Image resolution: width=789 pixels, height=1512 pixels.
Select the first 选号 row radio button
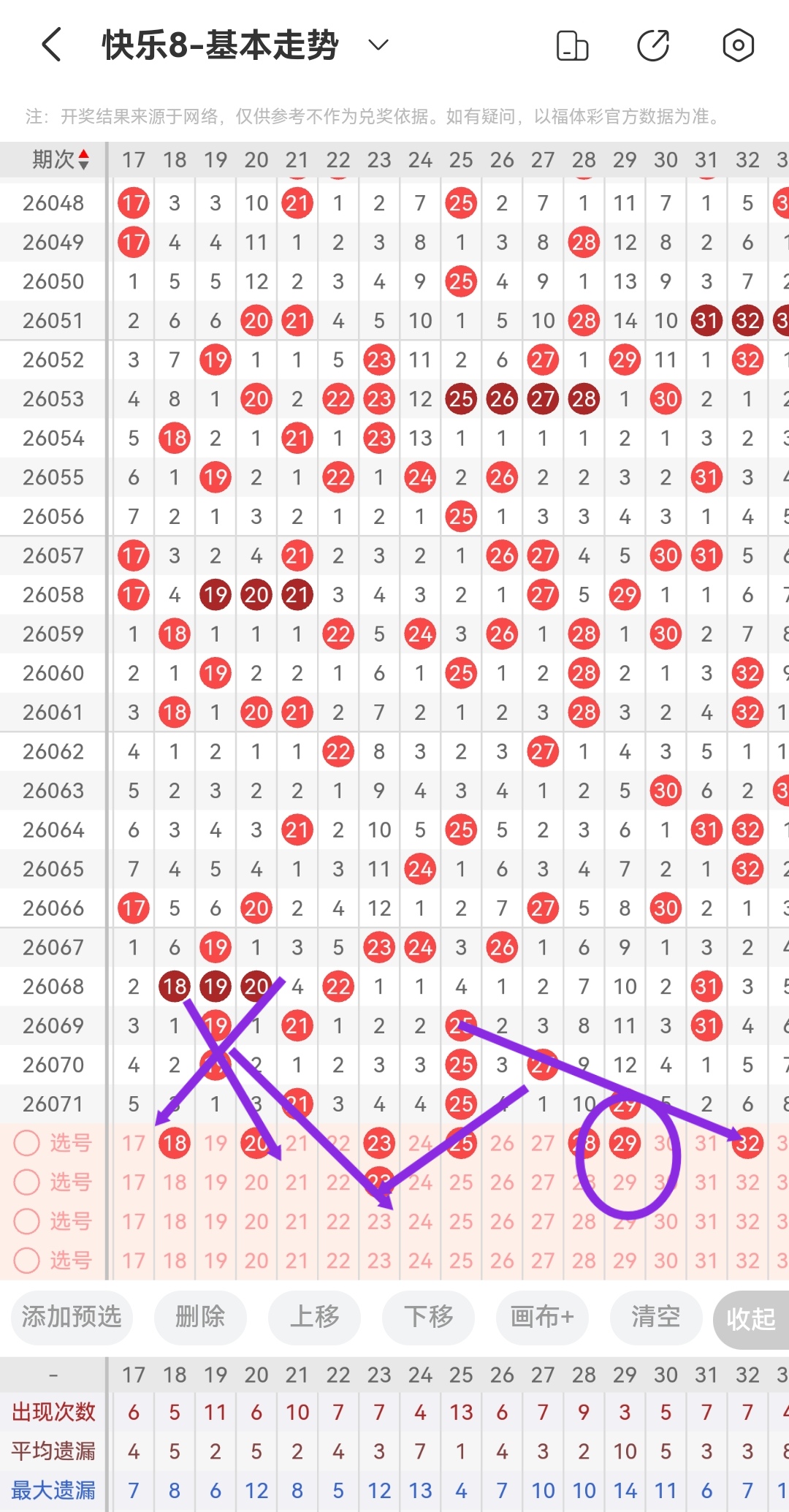[27, 1143]
